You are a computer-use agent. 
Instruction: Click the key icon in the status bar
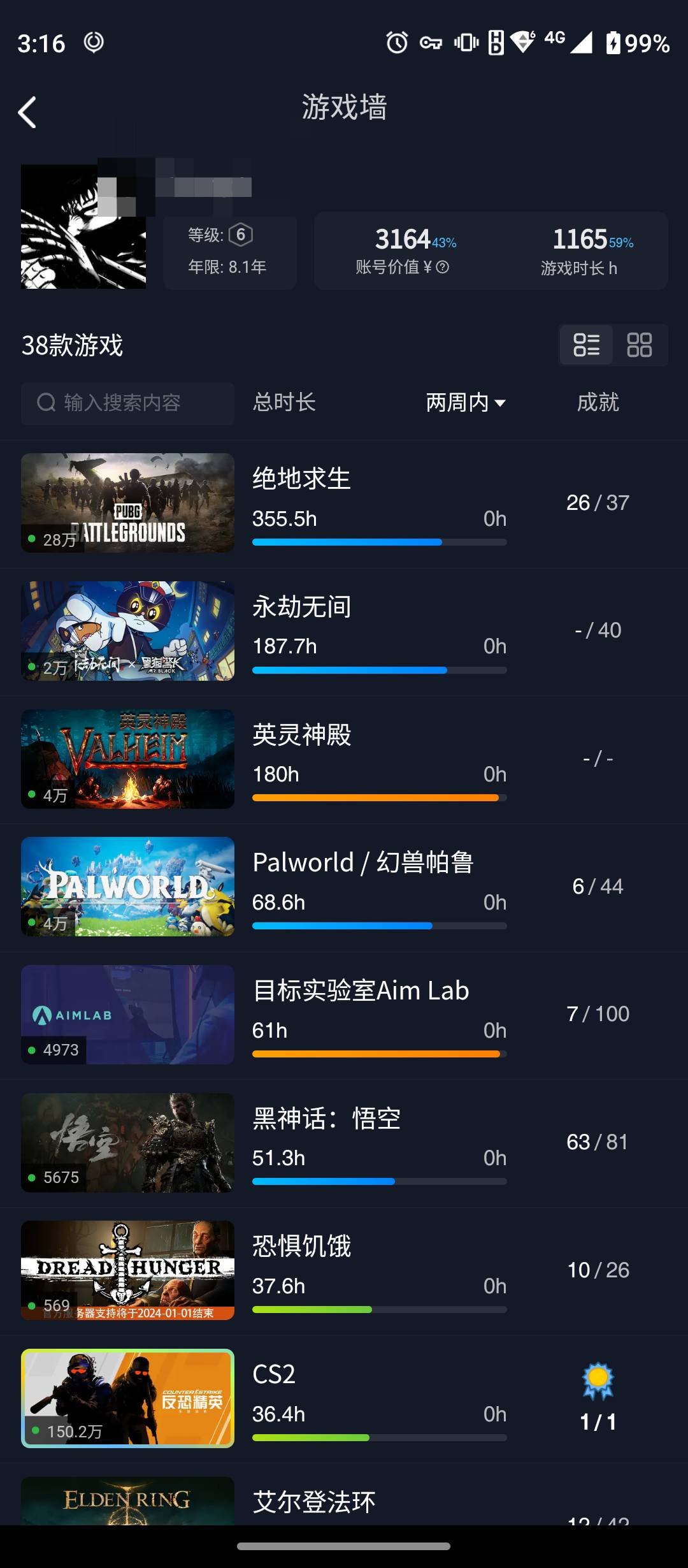point(431,42)
